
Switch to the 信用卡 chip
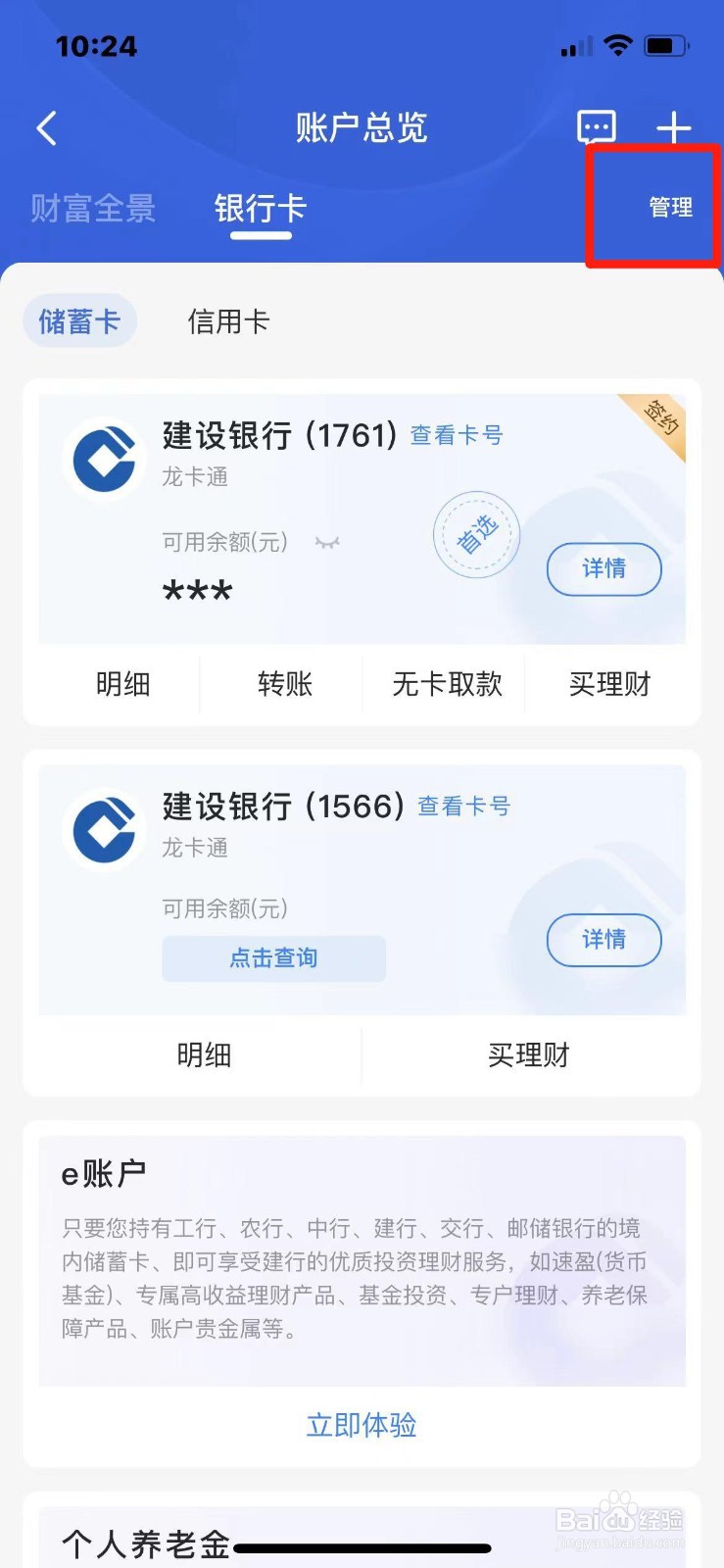tap(228, 320)
